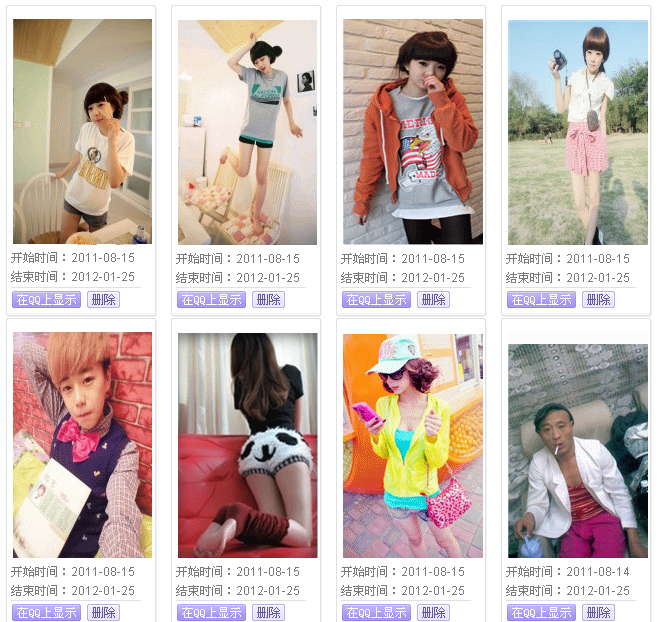Open the photo of girl holding camera outdoors

pos(577,132)
